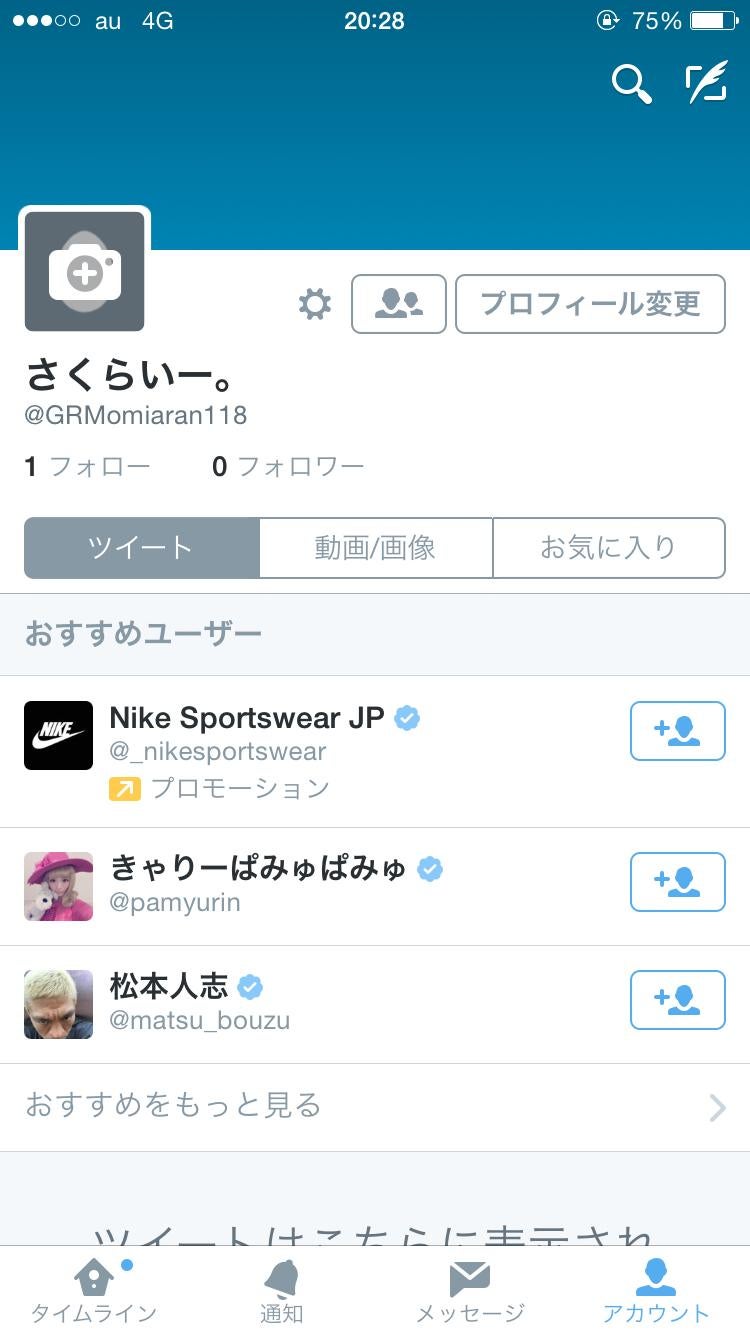The width and height of the screenshot is (750, 1334).
Task: Add a profile photo via camera placeholder
Action: click(x=85, y=271)
